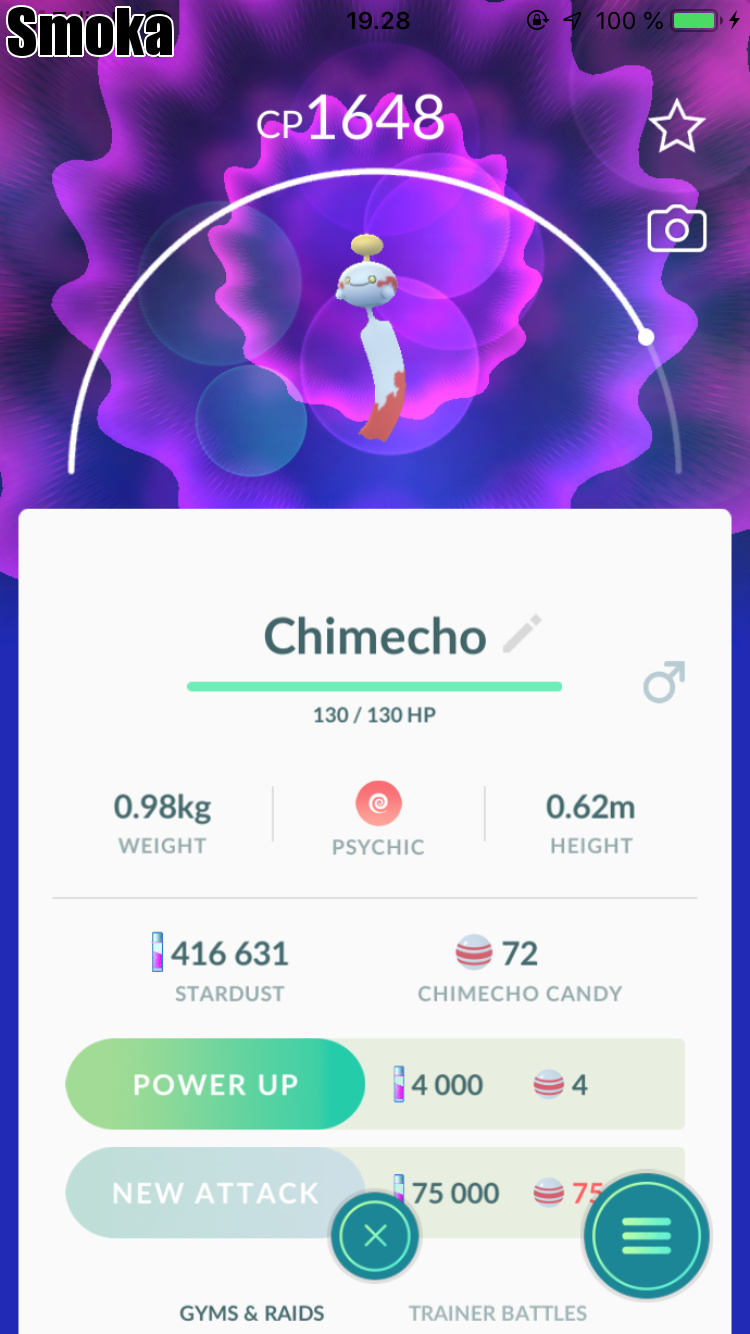Image resolution: width=750 pixels, height=1334 pixels.
Task: Tap the New Attack button
Action: pos(200,1192)
